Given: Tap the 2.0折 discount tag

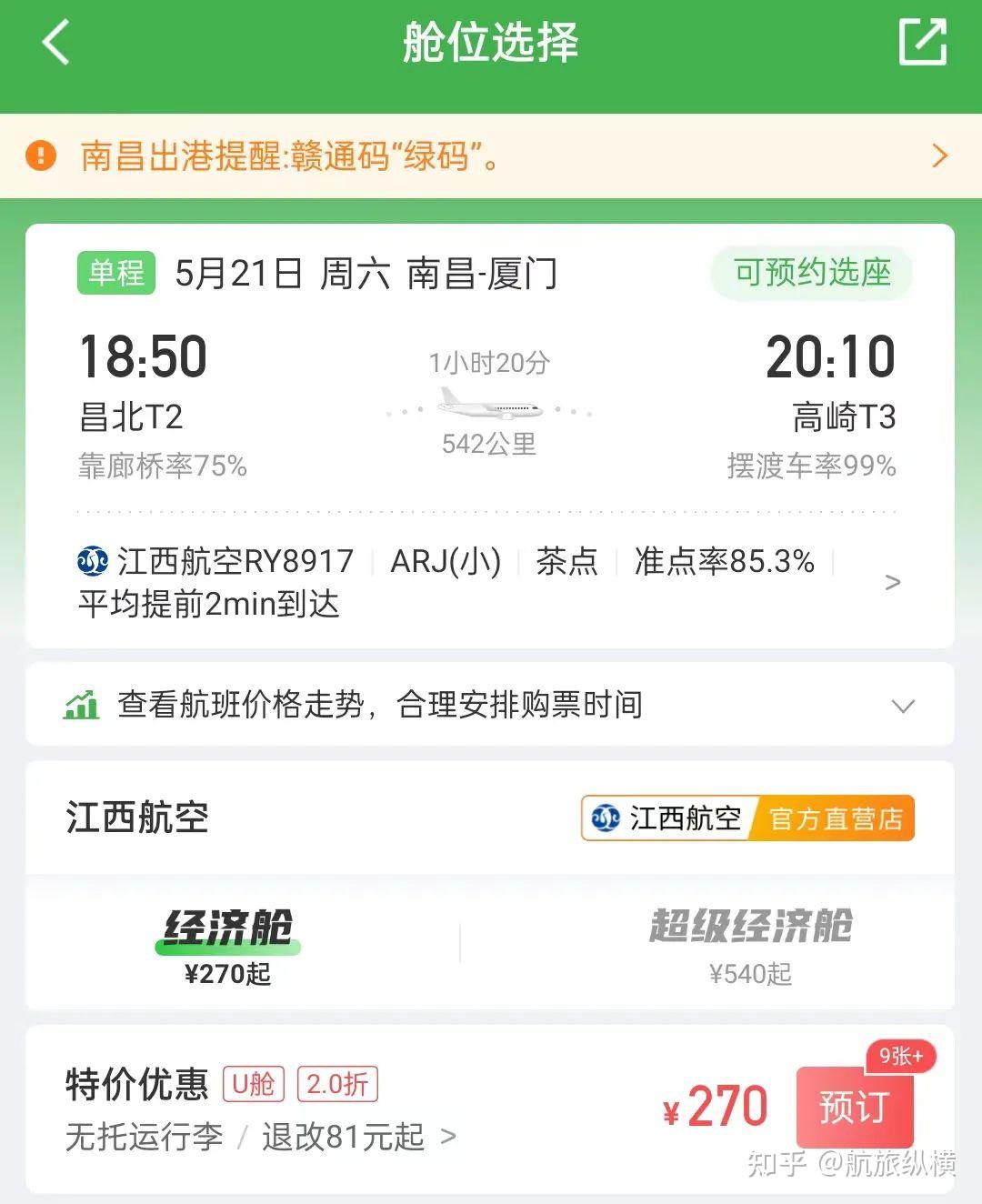Looking at the screenshot, I should coord(337,1085).
